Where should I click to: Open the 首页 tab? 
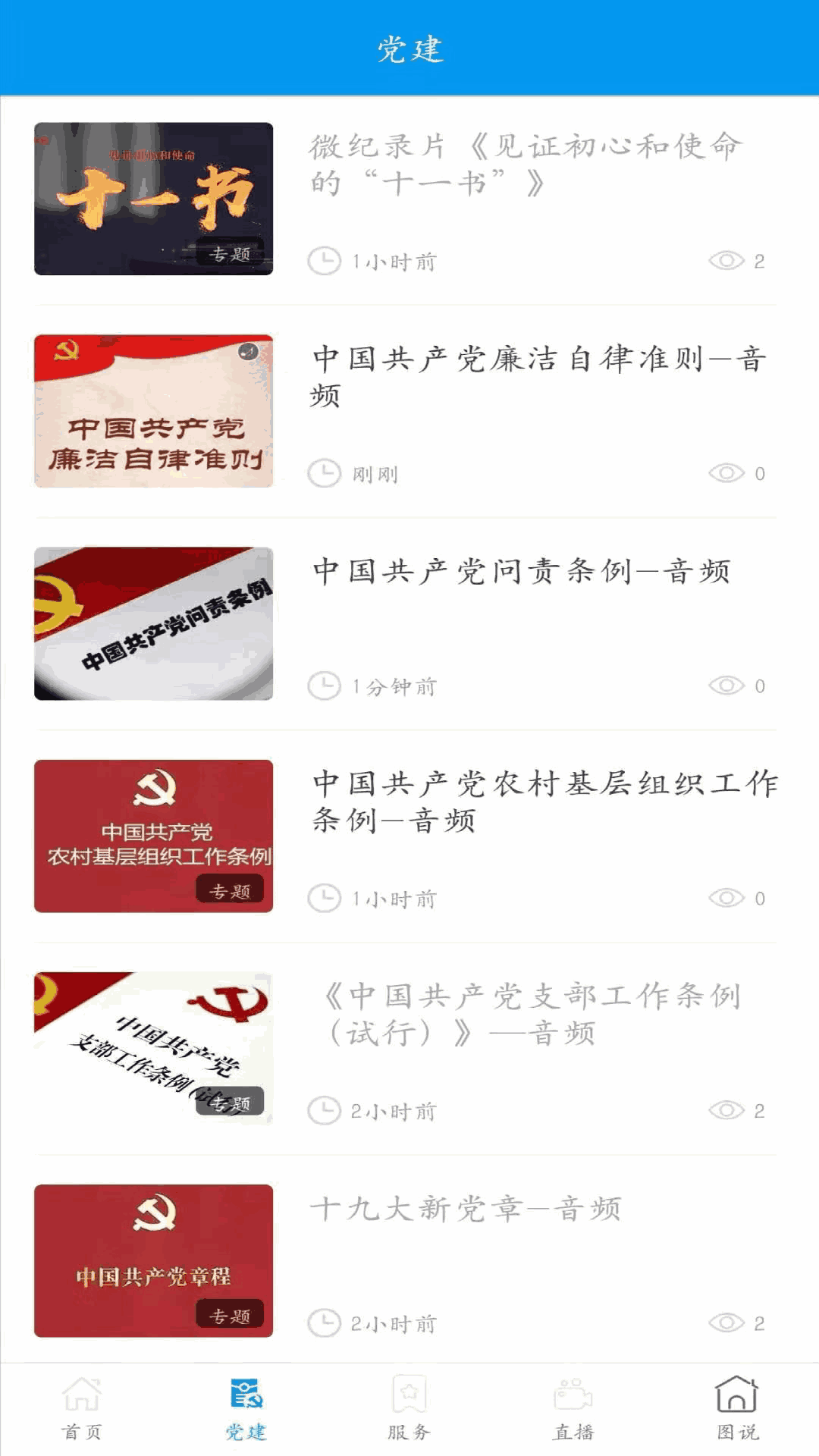pos(82,1407)
